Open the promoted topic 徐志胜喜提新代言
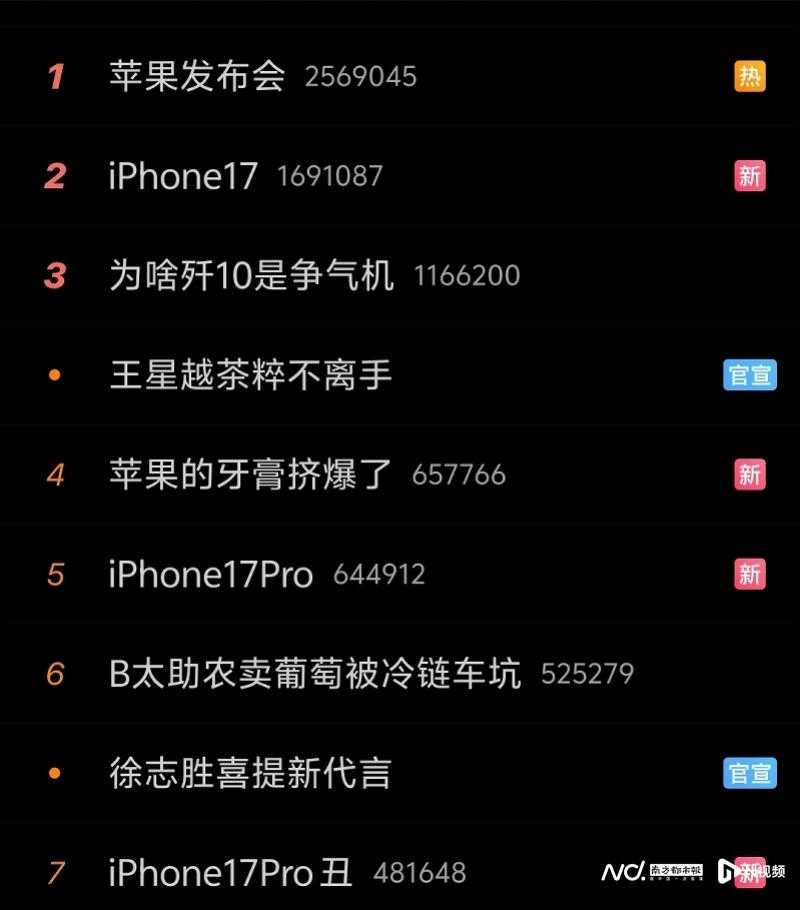Viewport: 800px width, 910px height. tap(250, 773)
